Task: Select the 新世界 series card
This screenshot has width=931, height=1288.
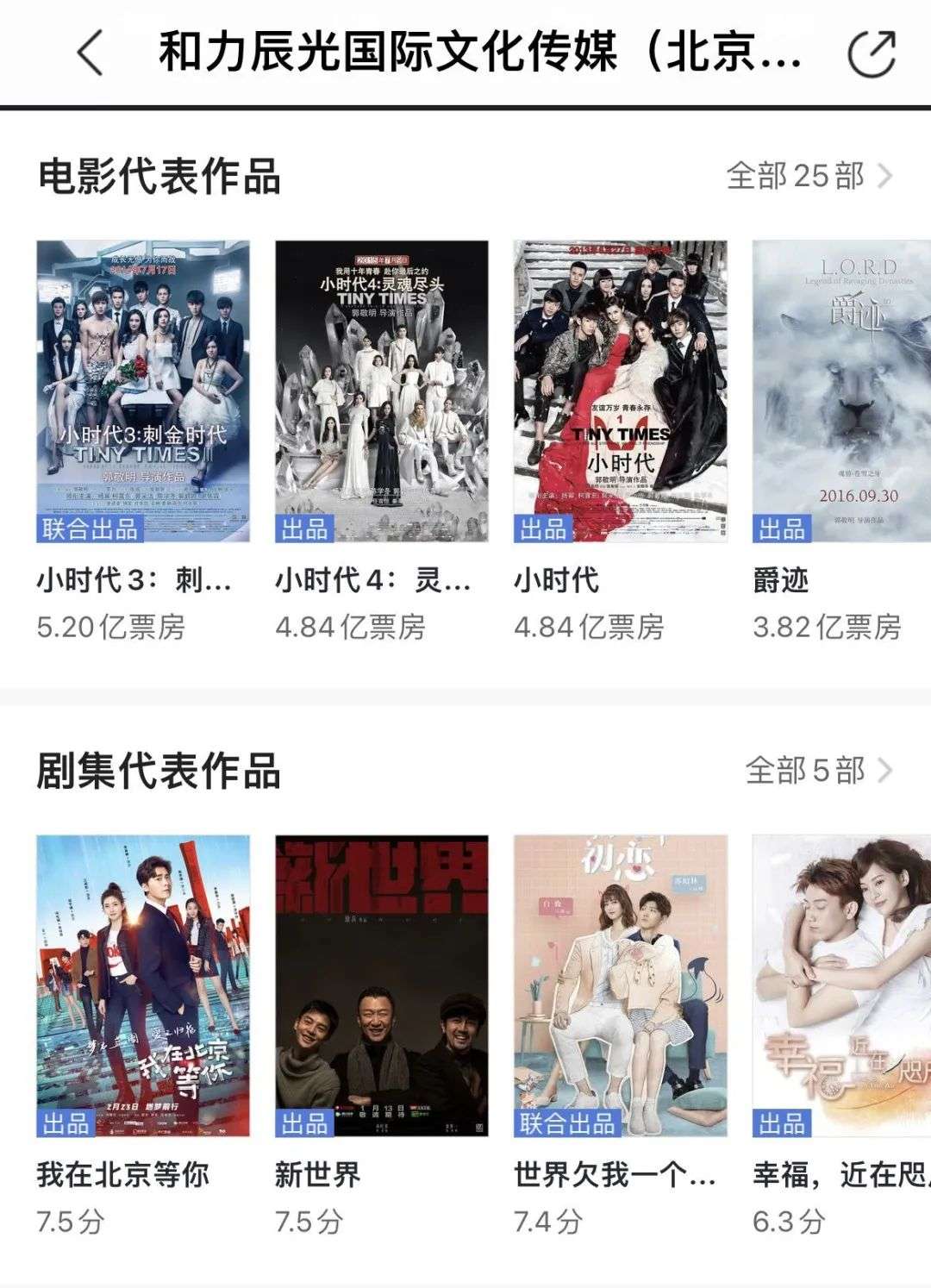Action: (382, 985)
